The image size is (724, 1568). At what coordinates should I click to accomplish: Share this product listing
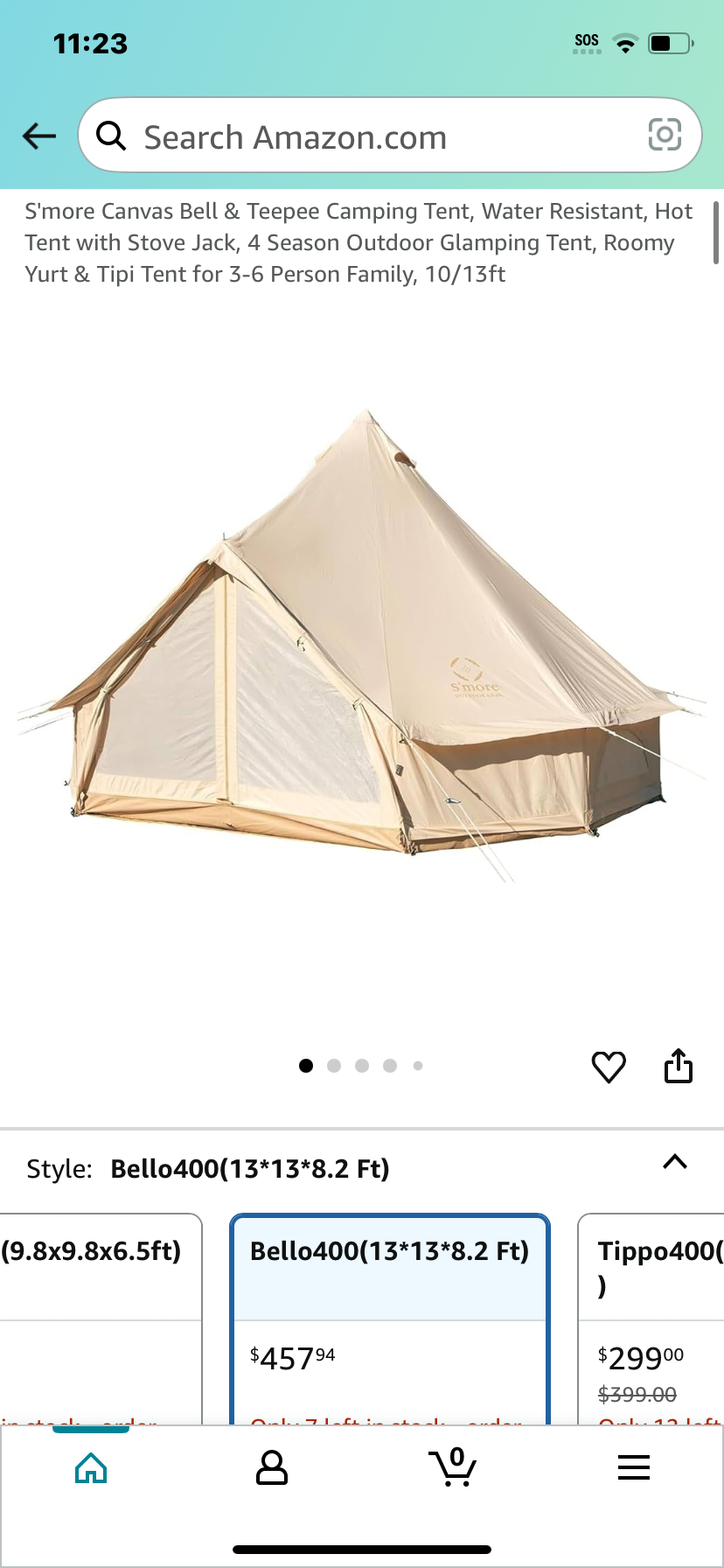[x=679, y=1066]
